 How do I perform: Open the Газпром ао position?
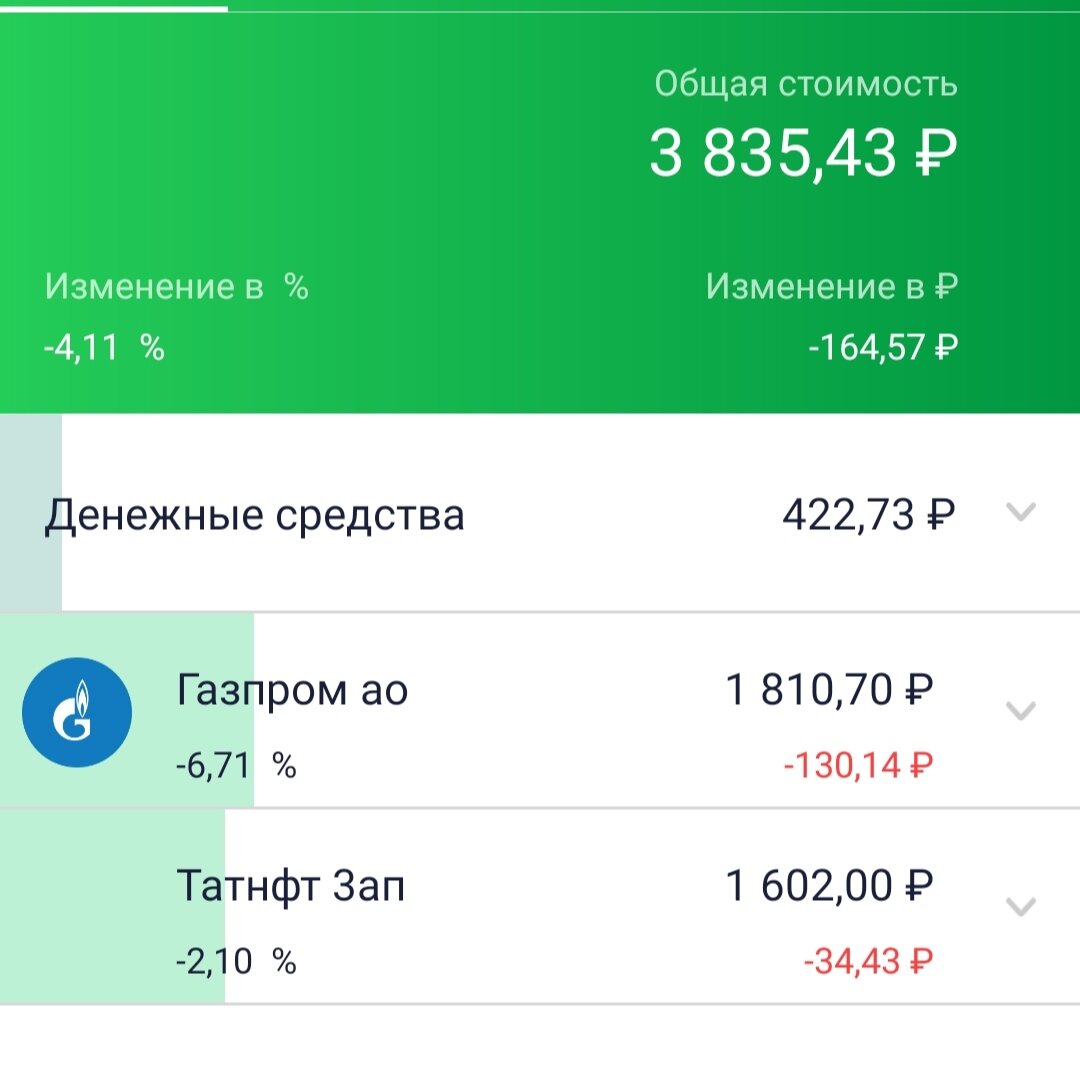pyautogui.click(x=292, y=692)
